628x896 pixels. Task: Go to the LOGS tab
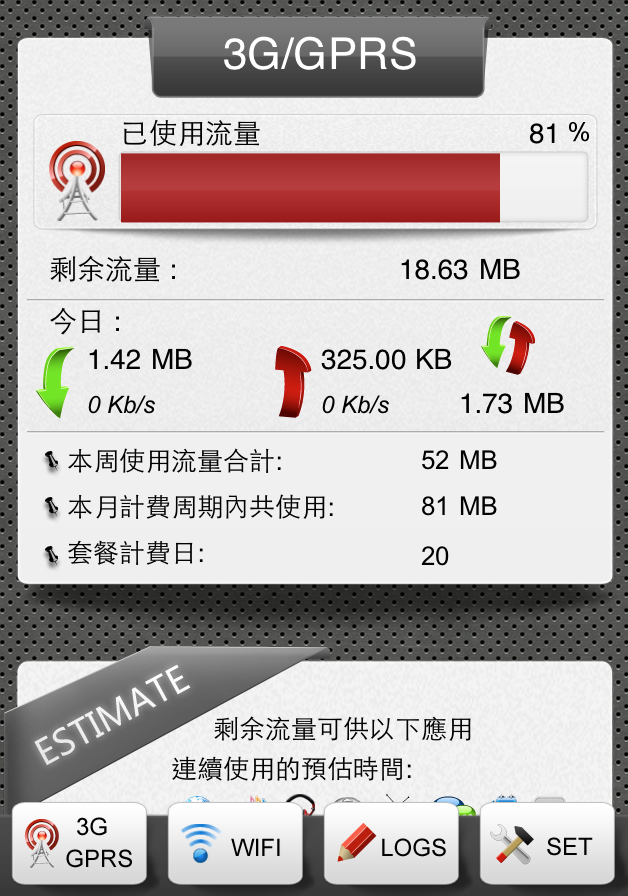392,846
